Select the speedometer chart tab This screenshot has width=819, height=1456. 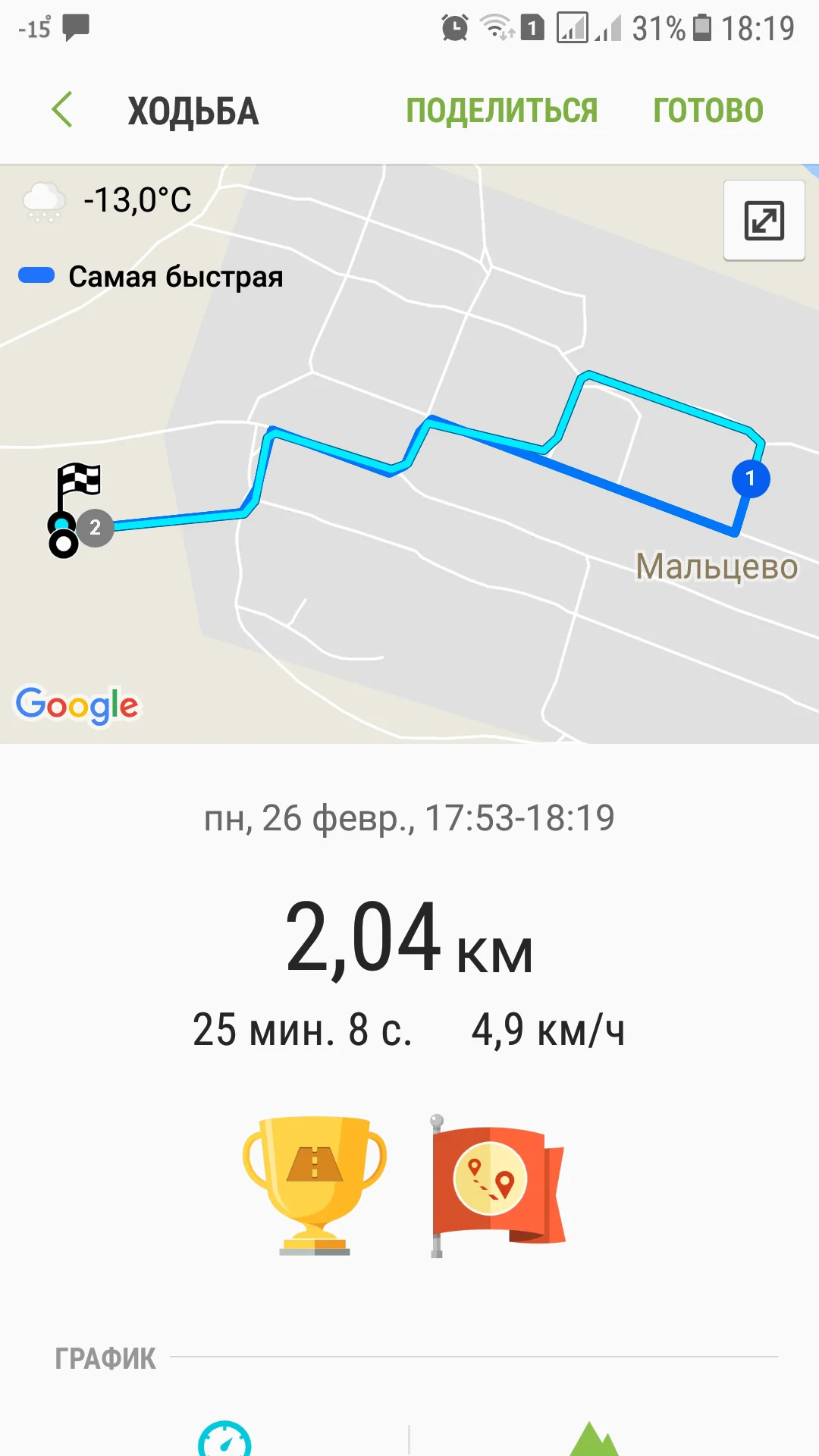pos(224,1439)
